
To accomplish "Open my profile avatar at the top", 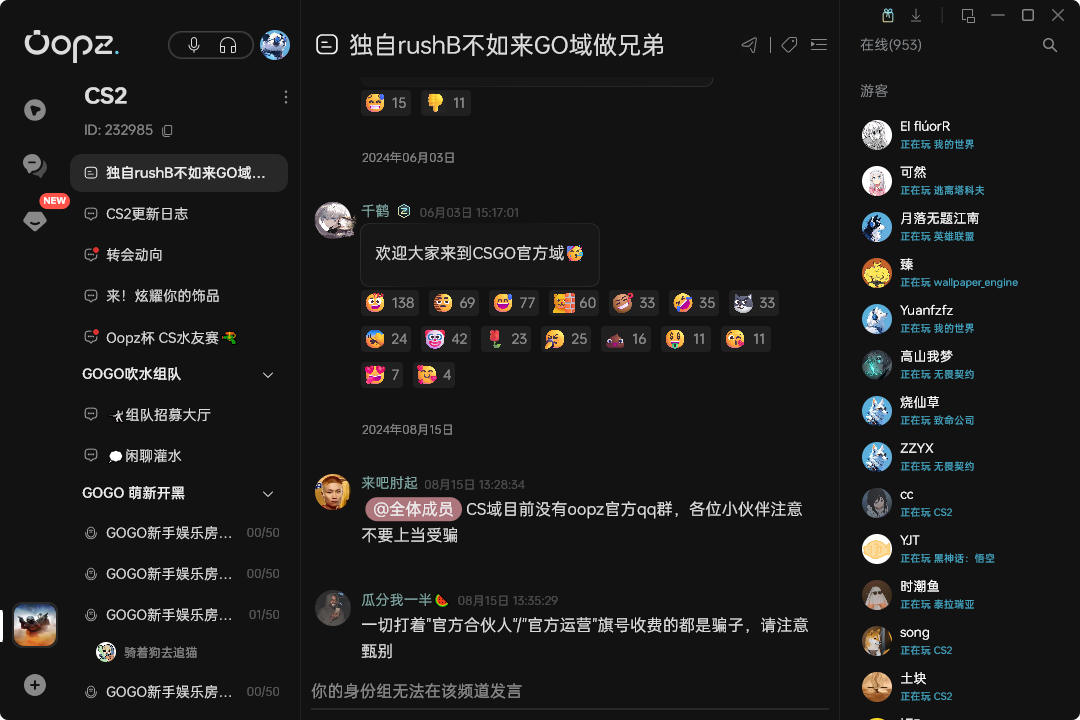I will (275, 45).
